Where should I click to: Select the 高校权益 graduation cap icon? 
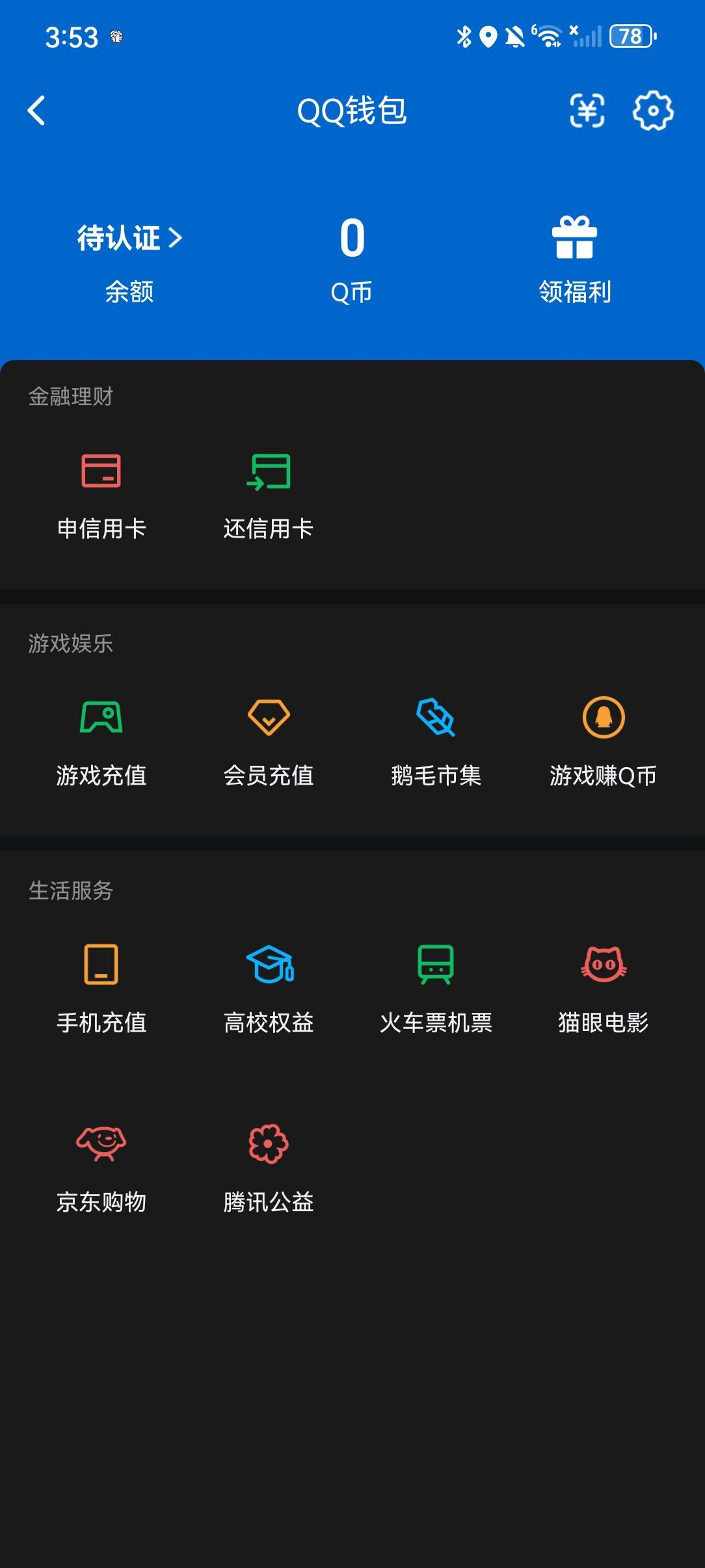click(x=269, y=968)
